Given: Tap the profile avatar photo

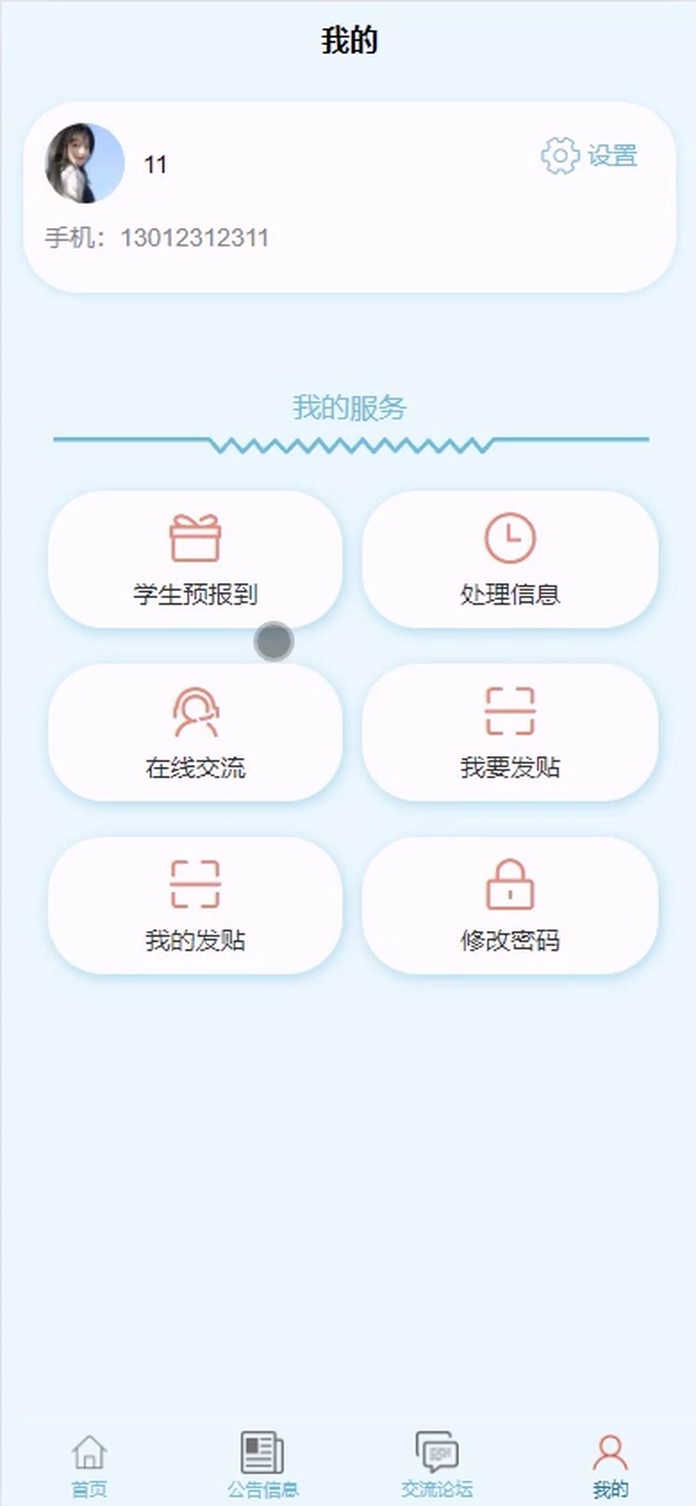Looking at the screenshot, I should tap(85, 163).
